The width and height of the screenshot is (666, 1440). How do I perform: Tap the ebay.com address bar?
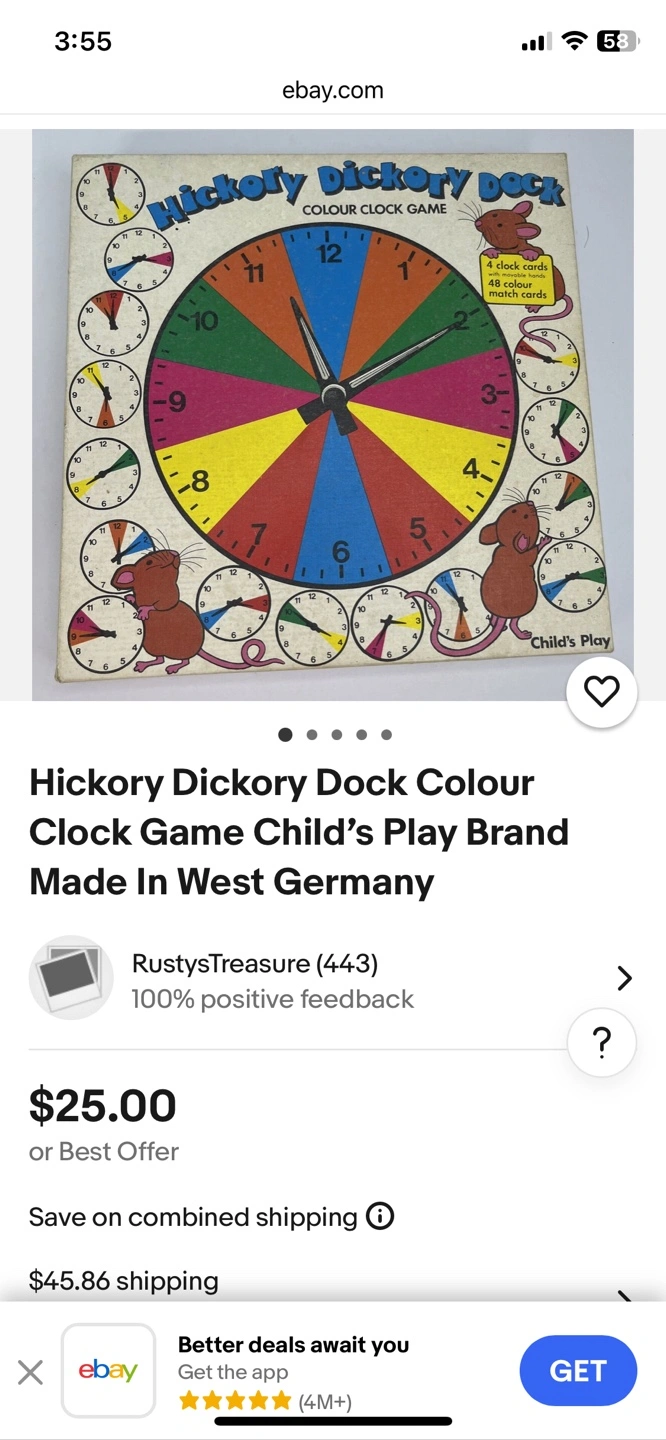pos(333,90)
